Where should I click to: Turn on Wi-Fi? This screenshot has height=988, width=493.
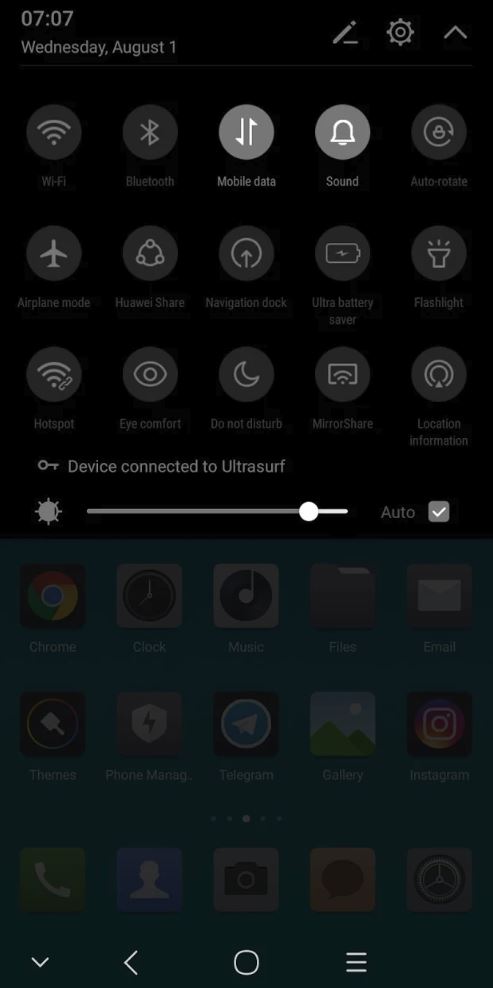click(x=54, y=132)
